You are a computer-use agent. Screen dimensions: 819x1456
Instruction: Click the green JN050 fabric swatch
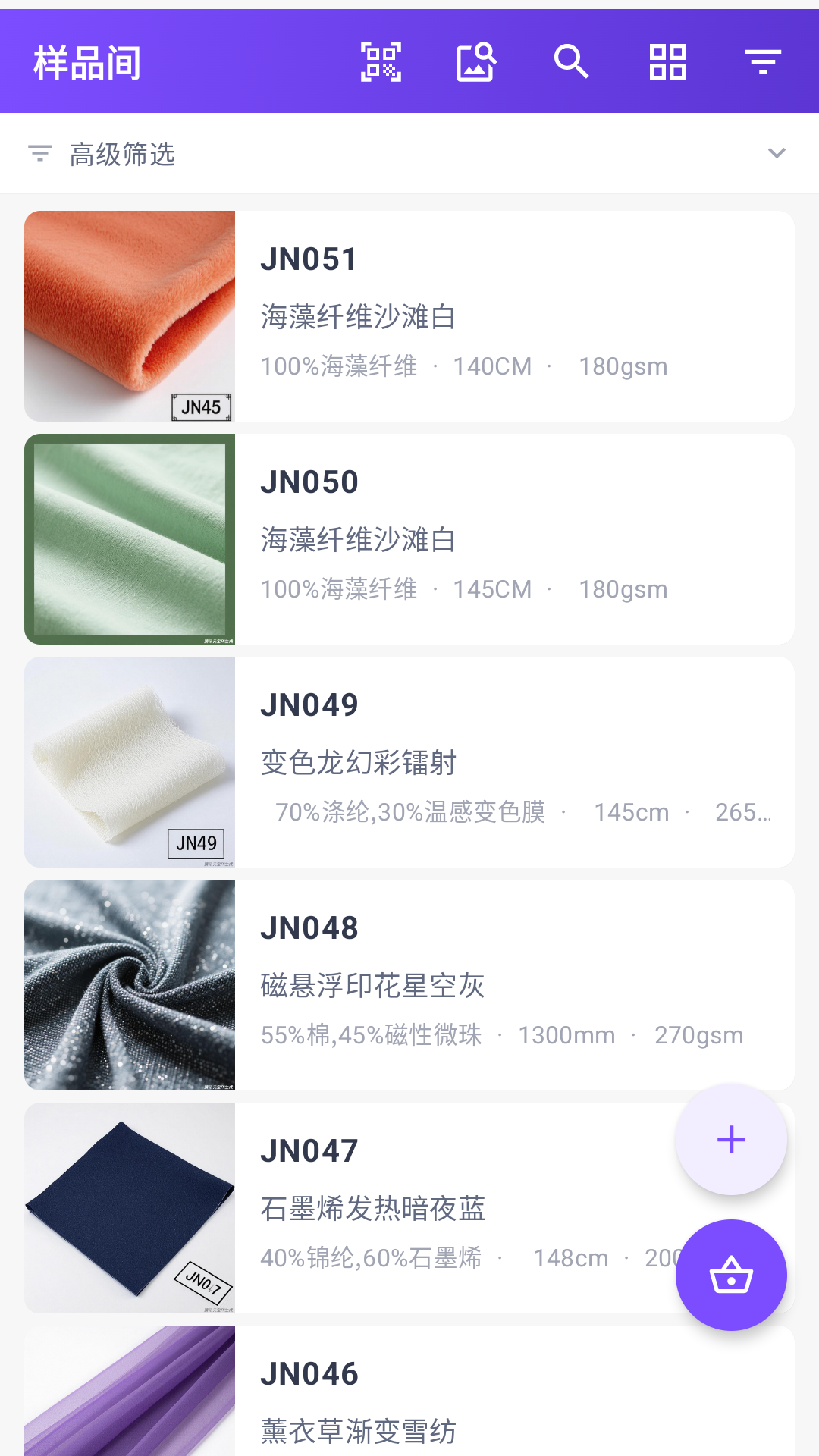click(x=130, y=538)
